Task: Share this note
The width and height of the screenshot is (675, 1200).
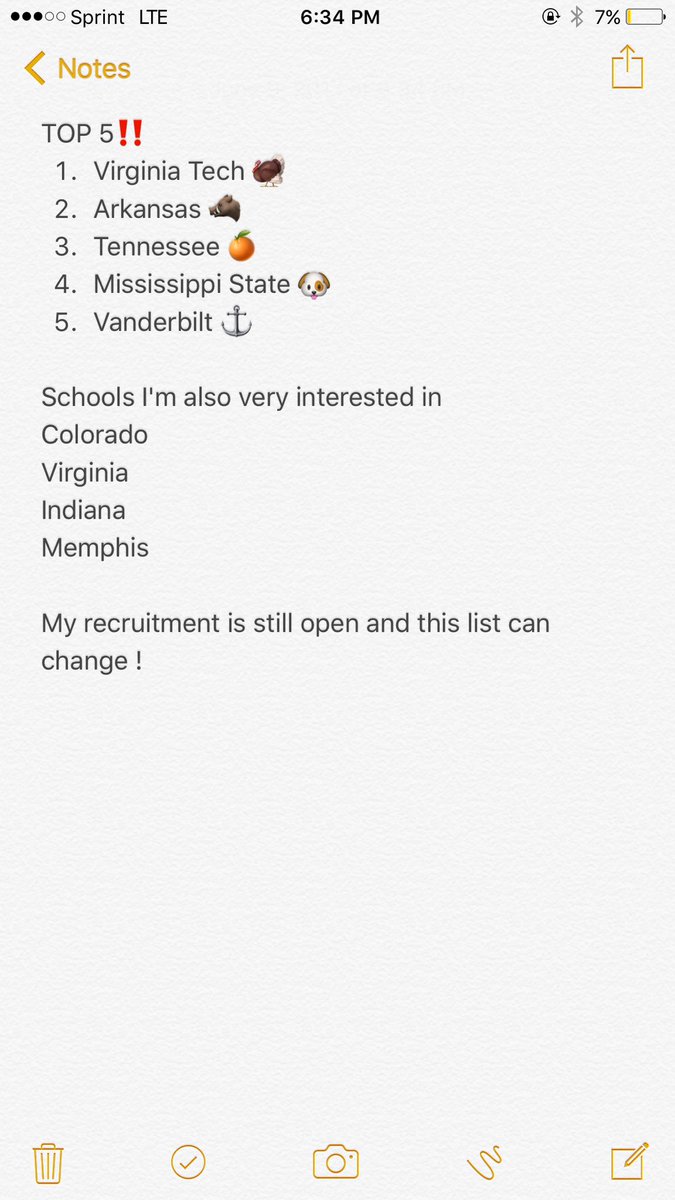Action: point(627,66)
